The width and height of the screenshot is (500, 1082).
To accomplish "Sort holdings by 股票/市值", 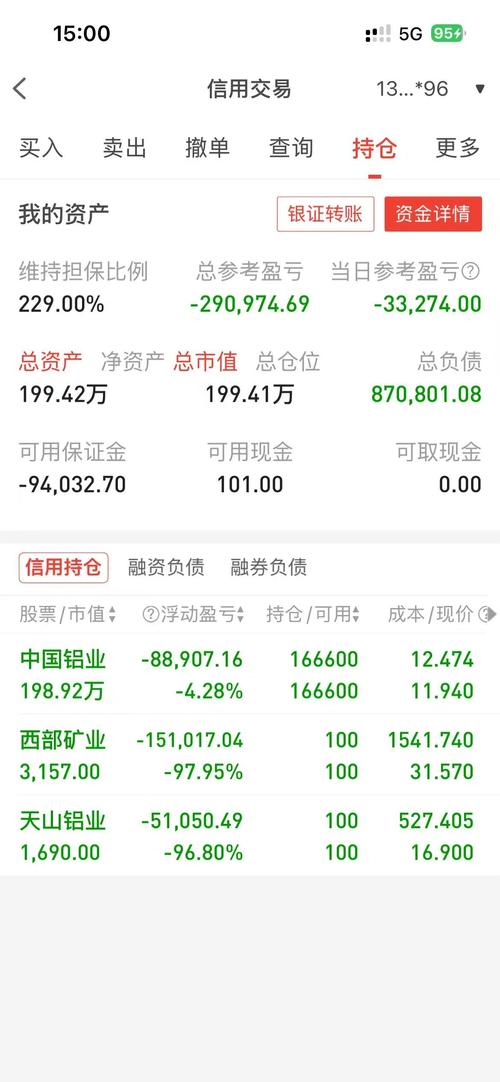I will pos(68,614).
